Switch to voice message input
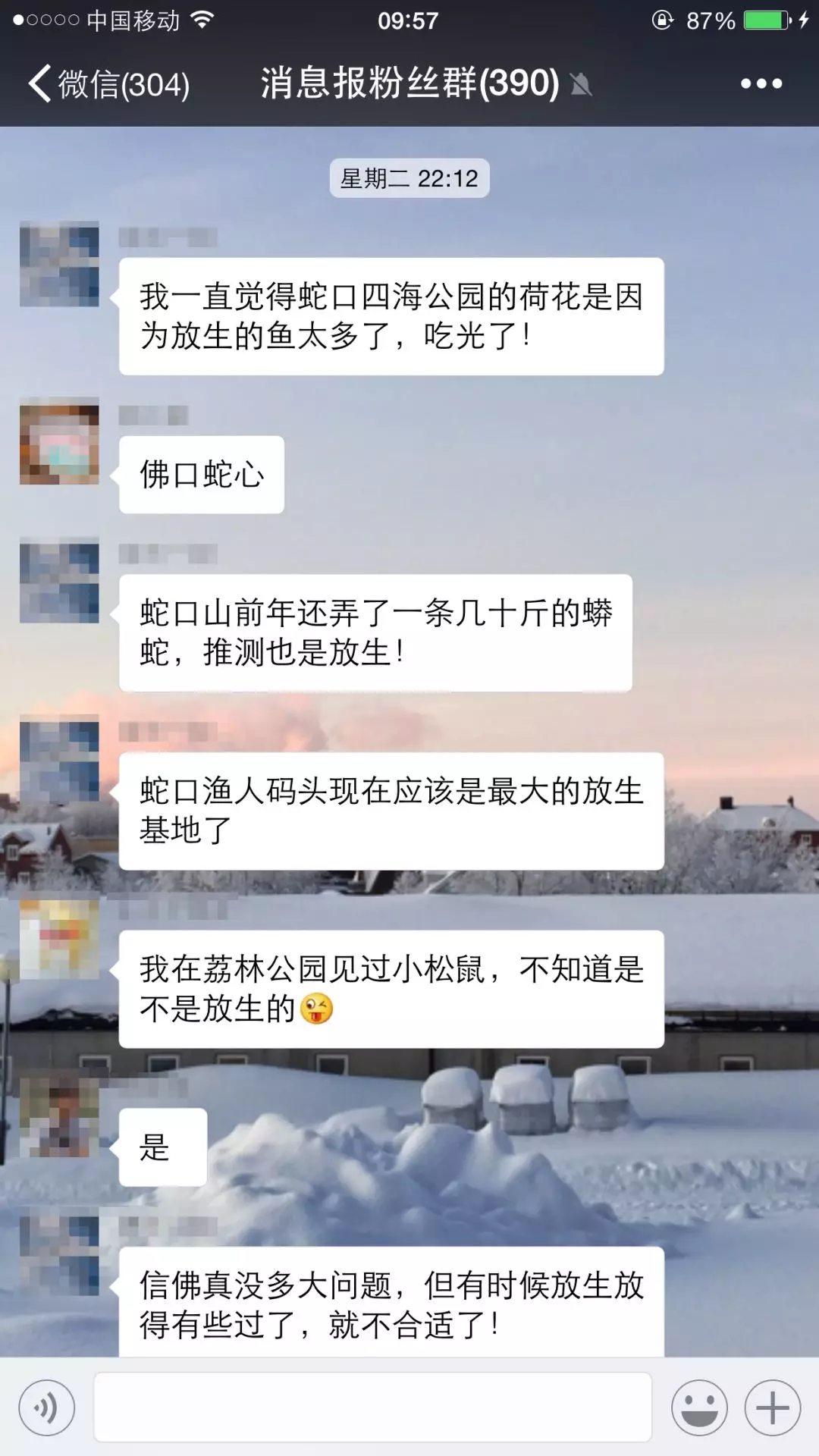Image resolution: width=819 pixels, height=1456 pixels. coord(47,1407)
